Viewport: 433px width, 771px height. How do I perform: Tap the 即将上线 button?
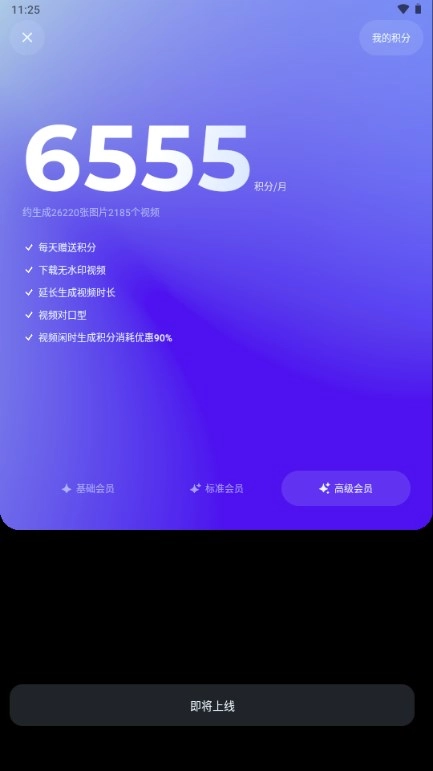212,706
